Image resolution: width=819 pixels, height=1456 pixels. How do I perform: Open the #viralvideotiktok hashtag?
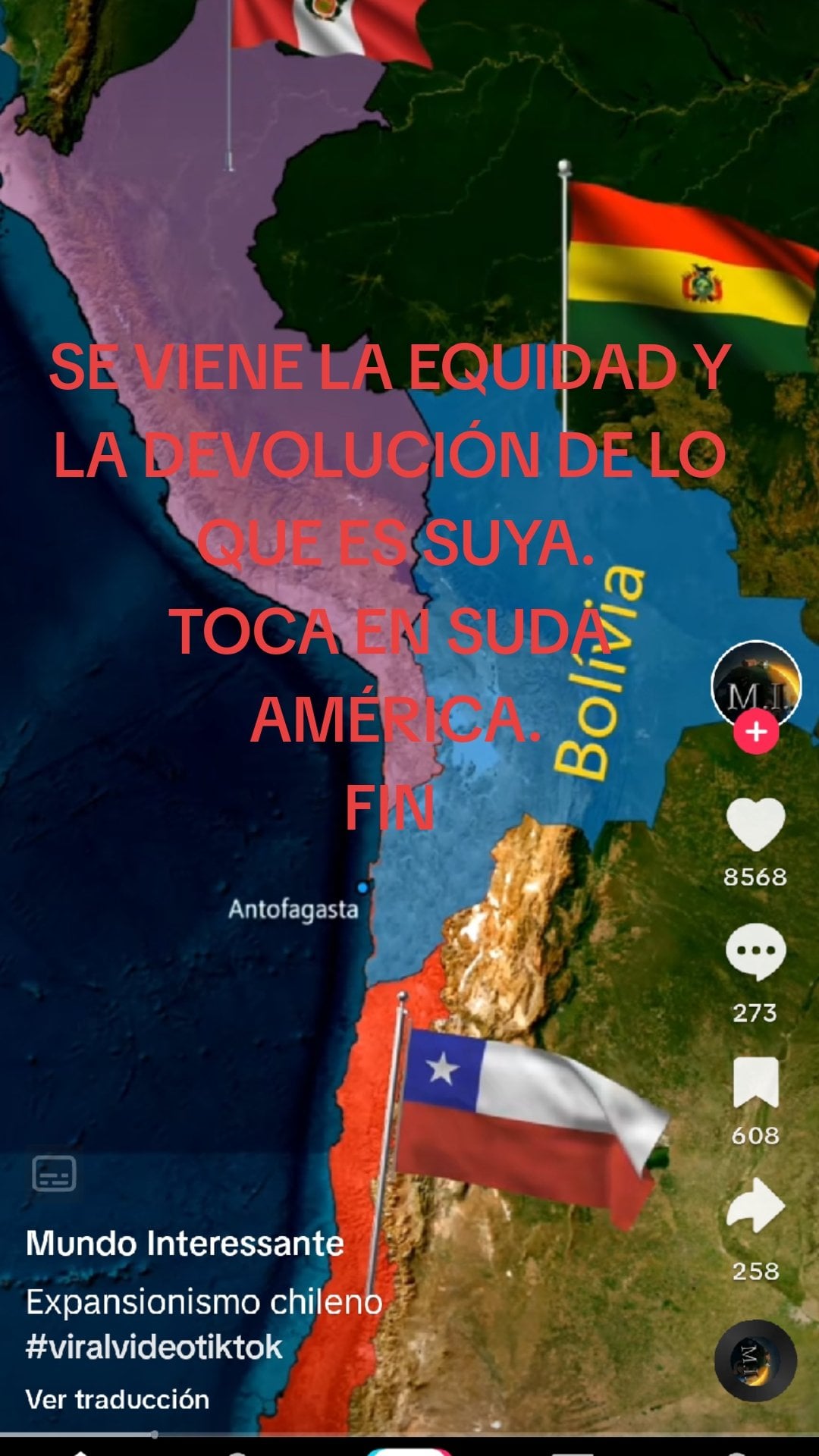pos(154,1348)
